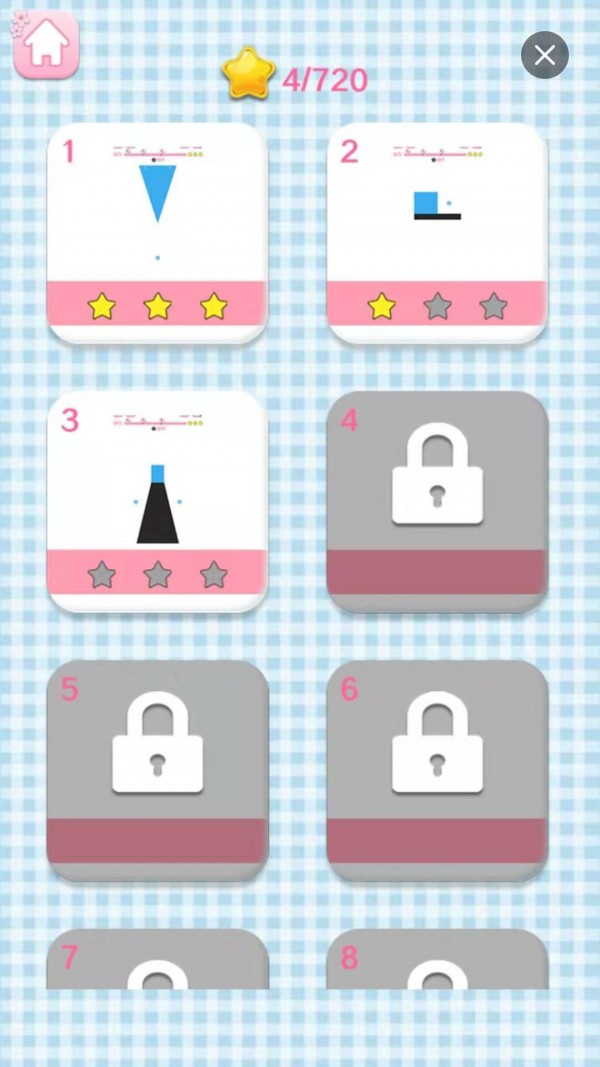Tap the locked level 4 tile

(437, 502)
